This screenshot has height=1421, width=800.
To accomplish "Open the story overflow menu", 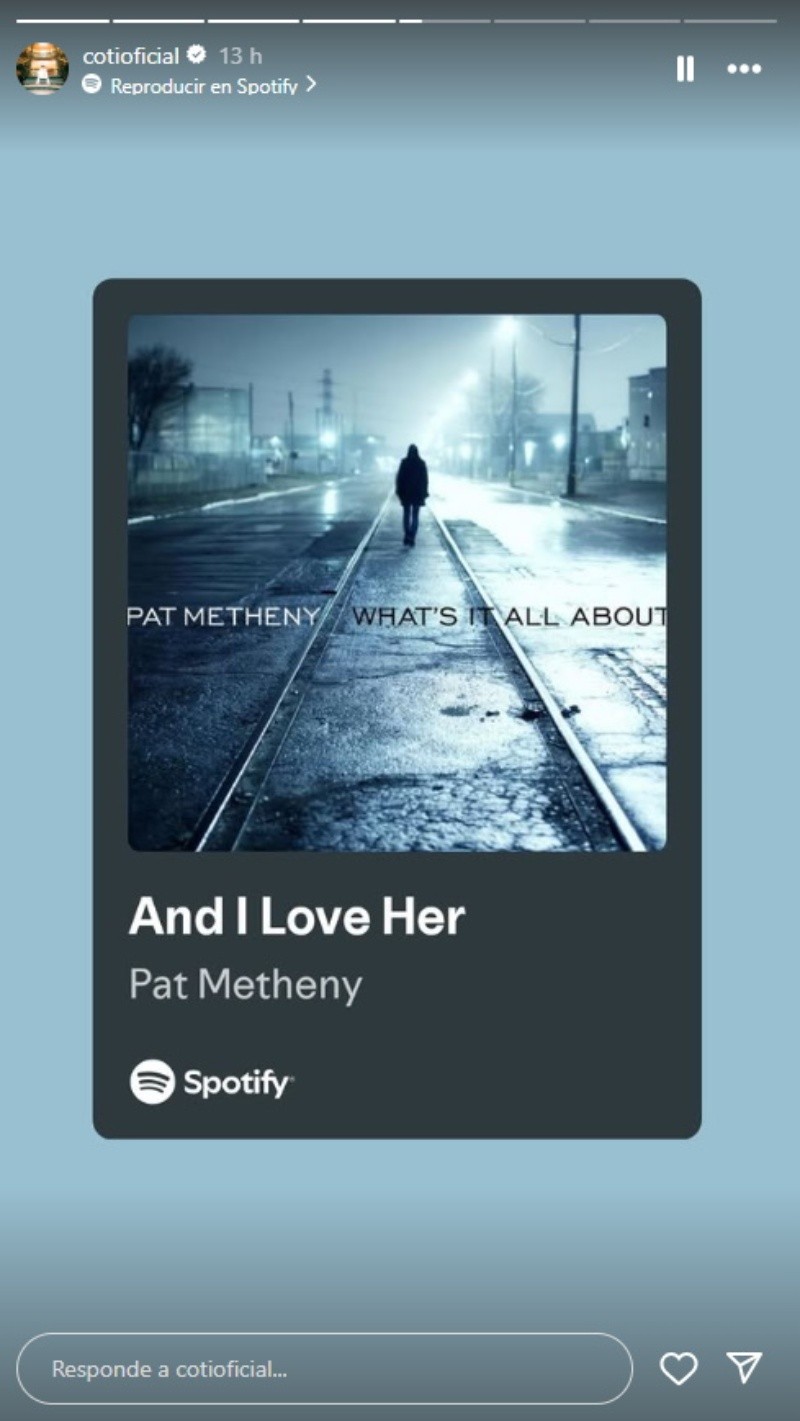I will click(x=744, y=69).
